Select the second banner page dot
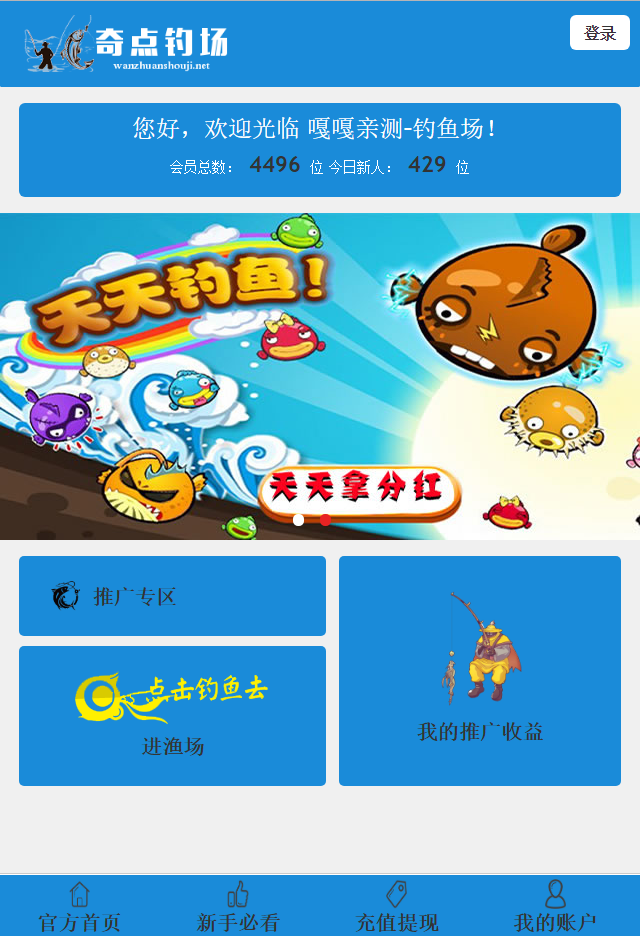 point(325,520)
